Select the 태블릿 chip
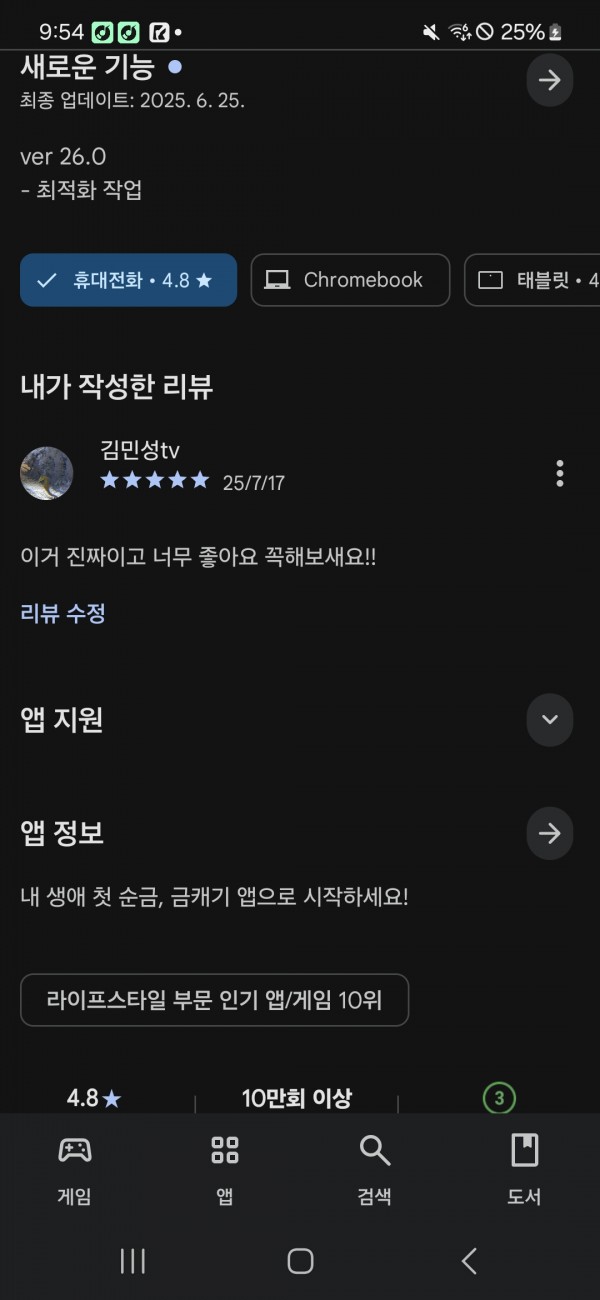Image resolution: width=600 pixels, height=1300 pixels. point(532,280)
